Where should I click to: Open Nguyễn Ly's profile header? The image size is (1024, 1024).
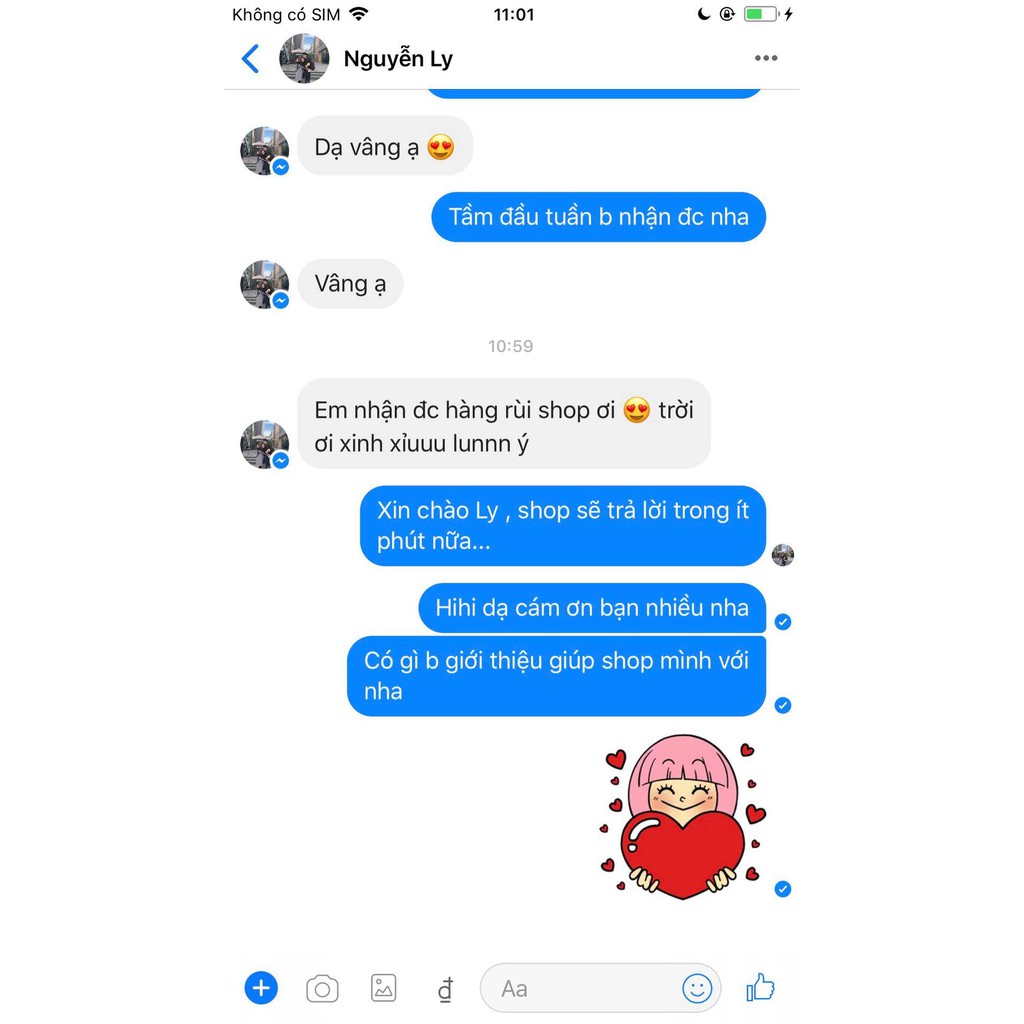(397, 59)
